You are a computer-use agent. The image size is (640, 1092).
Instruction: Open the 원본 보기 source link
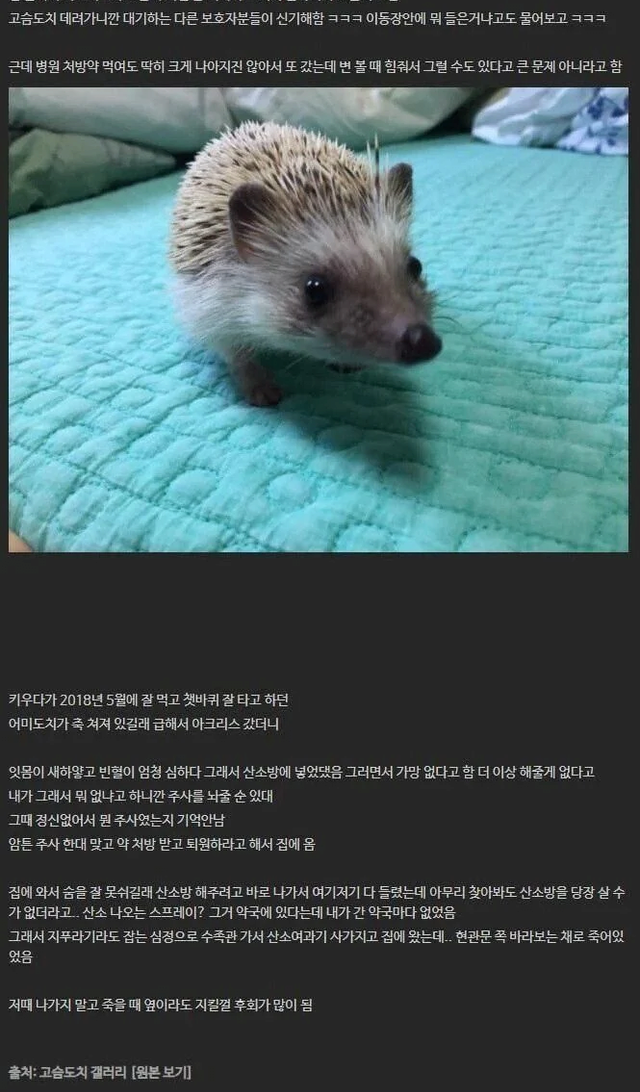[x=161, y=1072]
